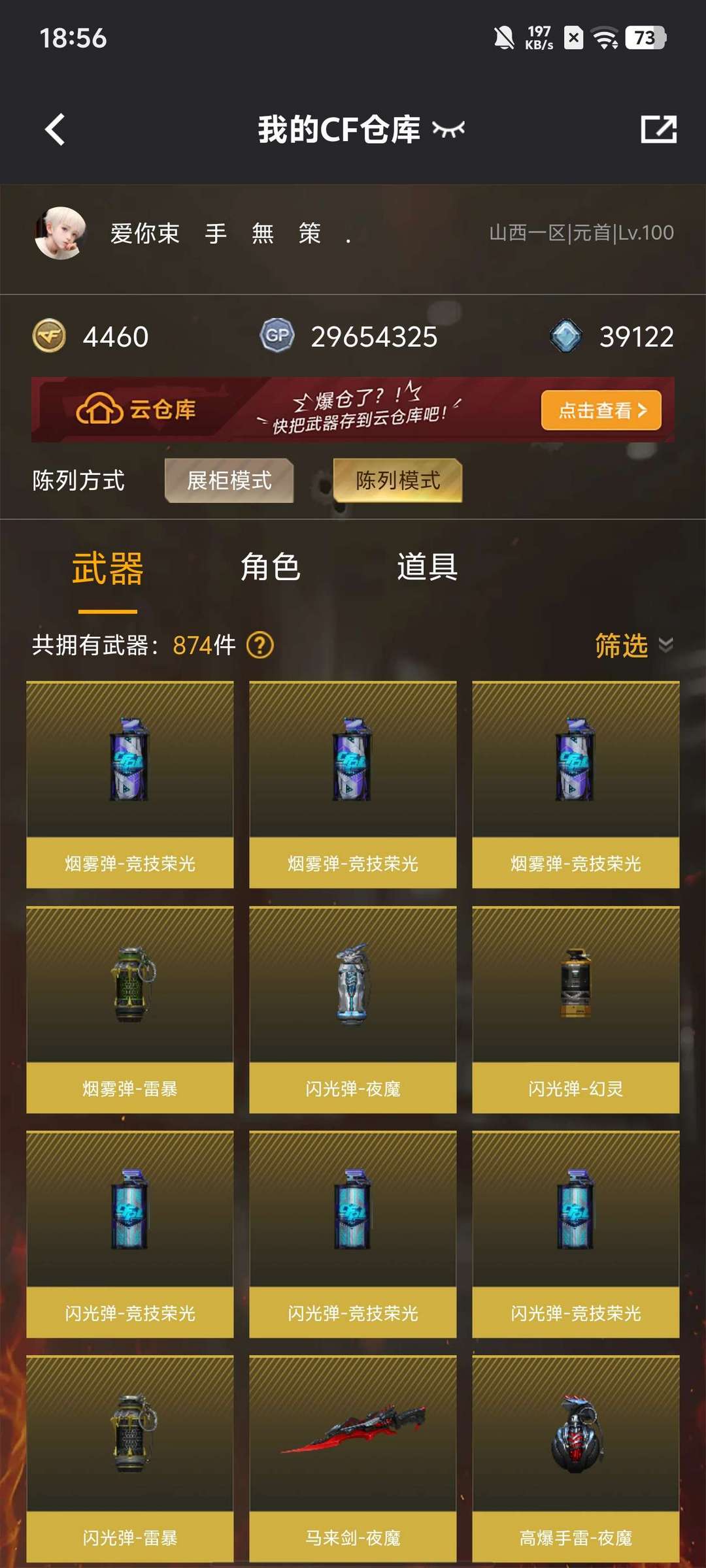The image size is (706, 1568).
Task: Tap the profile avatar picture
Action: tap(62, 234)
